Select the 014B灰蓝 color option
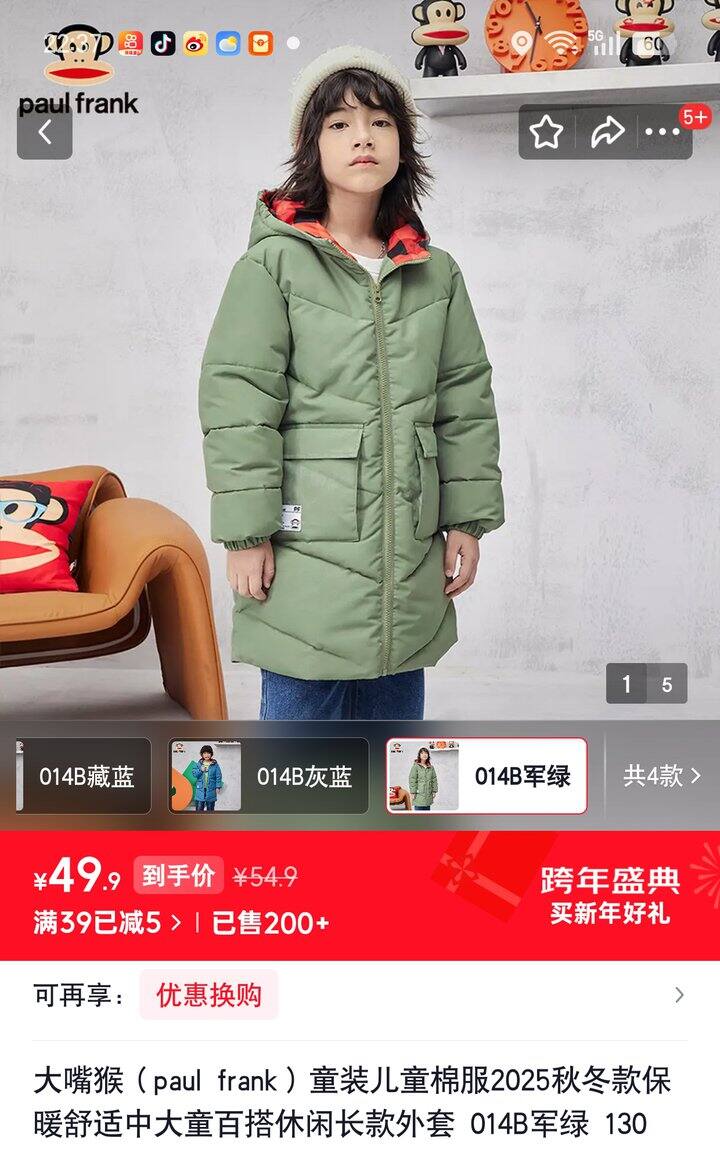This screenshot has height=1160, width=720. pos(268,776)
